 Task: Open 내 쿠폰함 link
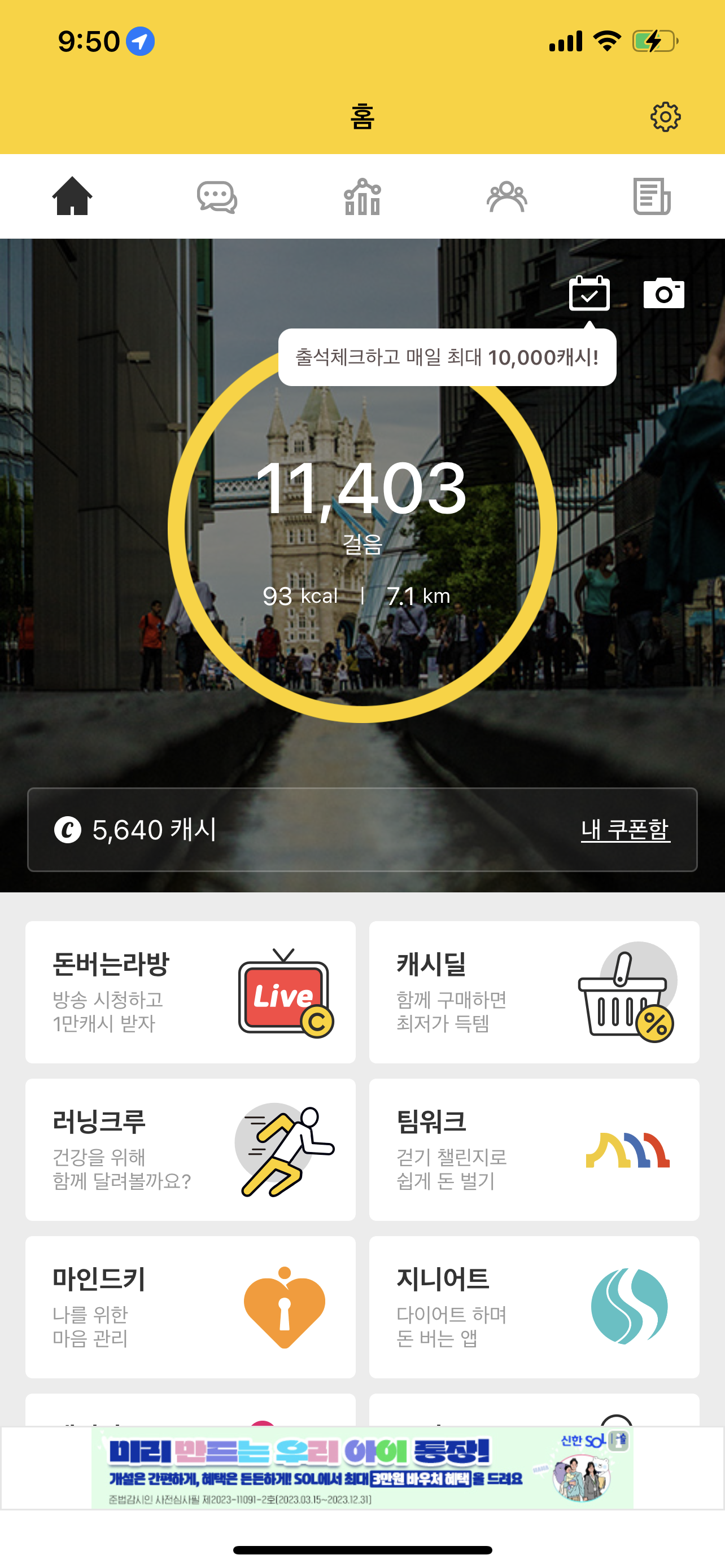[625, 829]
